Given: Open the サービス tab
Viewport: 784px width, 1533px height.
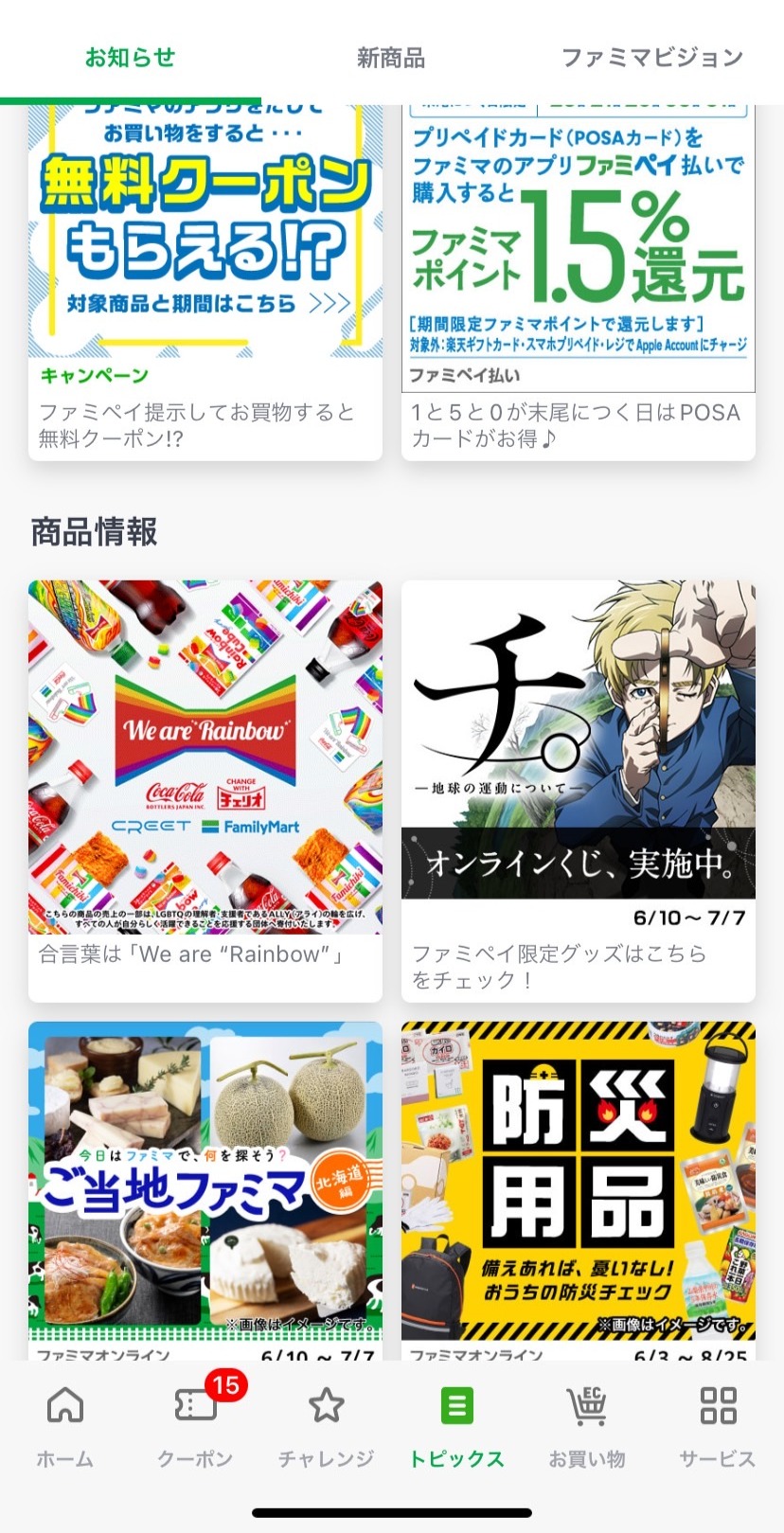Looking at the screenshot, I should pyautogui.click(x=718, y=1425).
